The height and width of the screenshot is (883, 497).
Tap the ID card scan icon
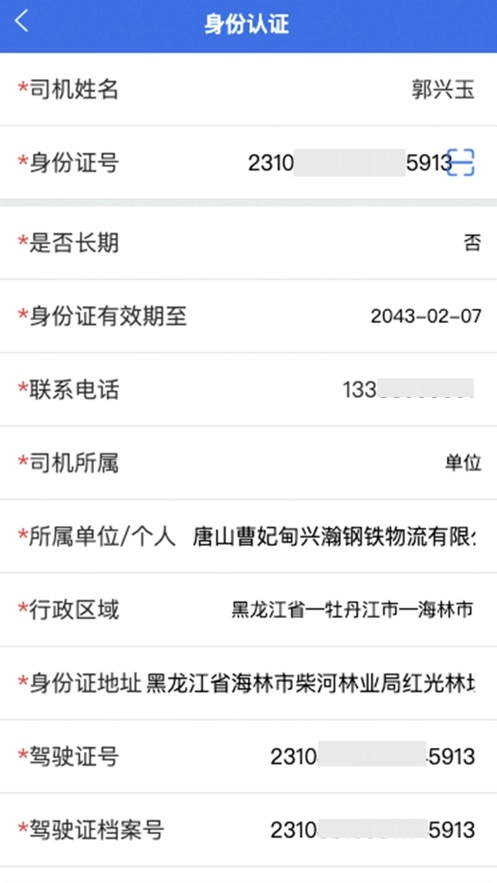[460, 163]
